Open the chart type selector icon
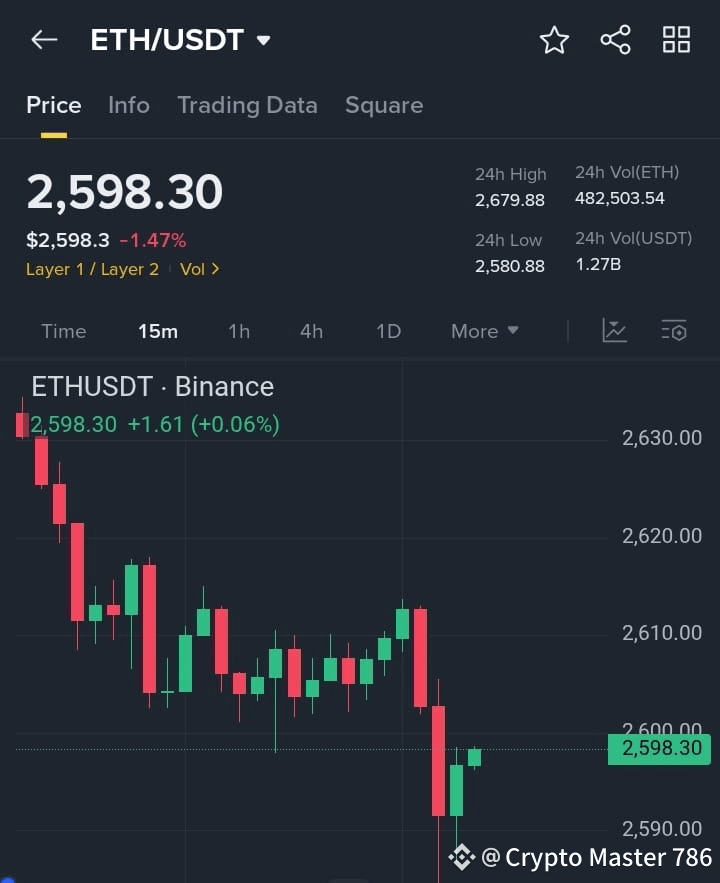 click(614, 330)
